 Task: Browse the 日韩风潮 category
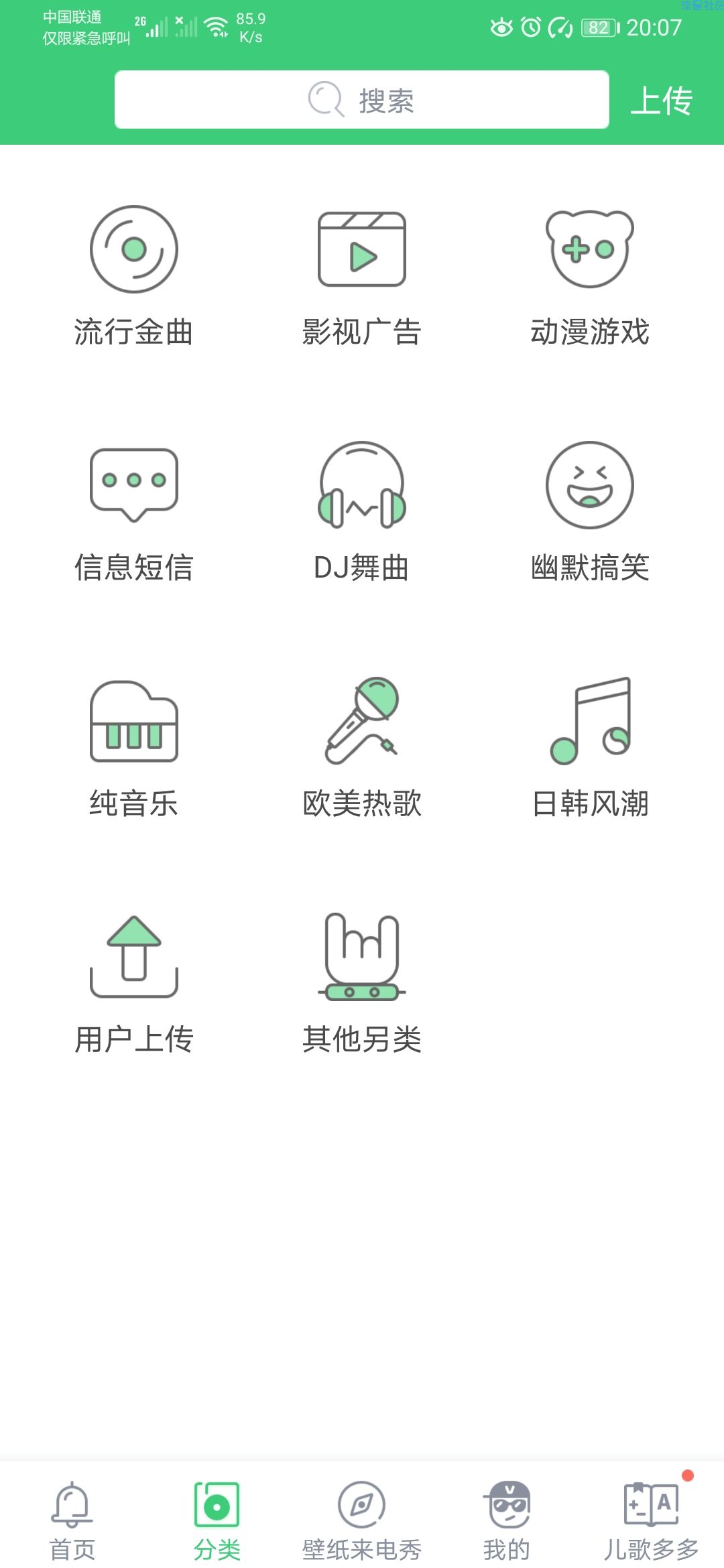coord(590,748)
